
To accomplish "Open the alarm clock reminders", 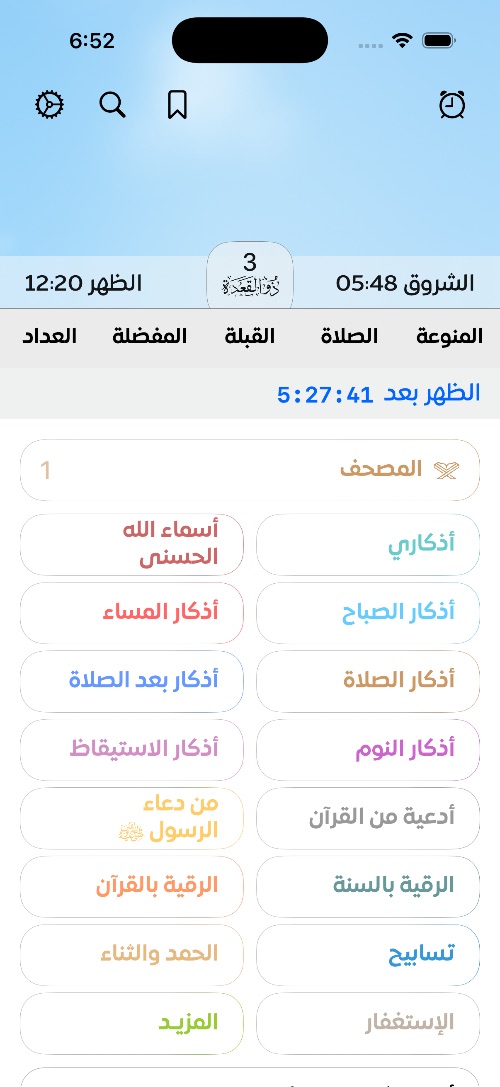I will pyautogui.click(x=452, y=105).
